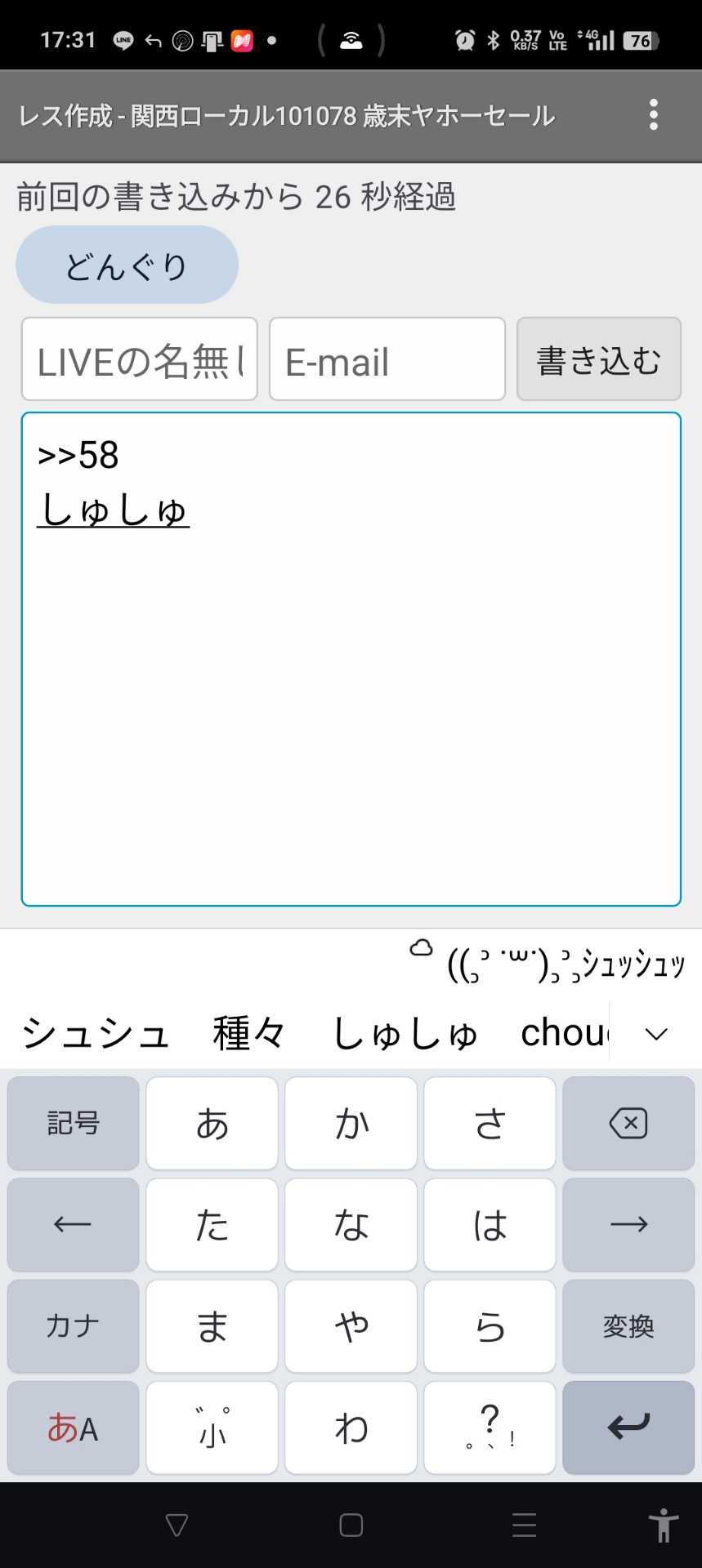The height and width of the screenshot is (1568, 702).
Task: Open the 記号 symbols keyboard
Action: (x=74, y=1124)
